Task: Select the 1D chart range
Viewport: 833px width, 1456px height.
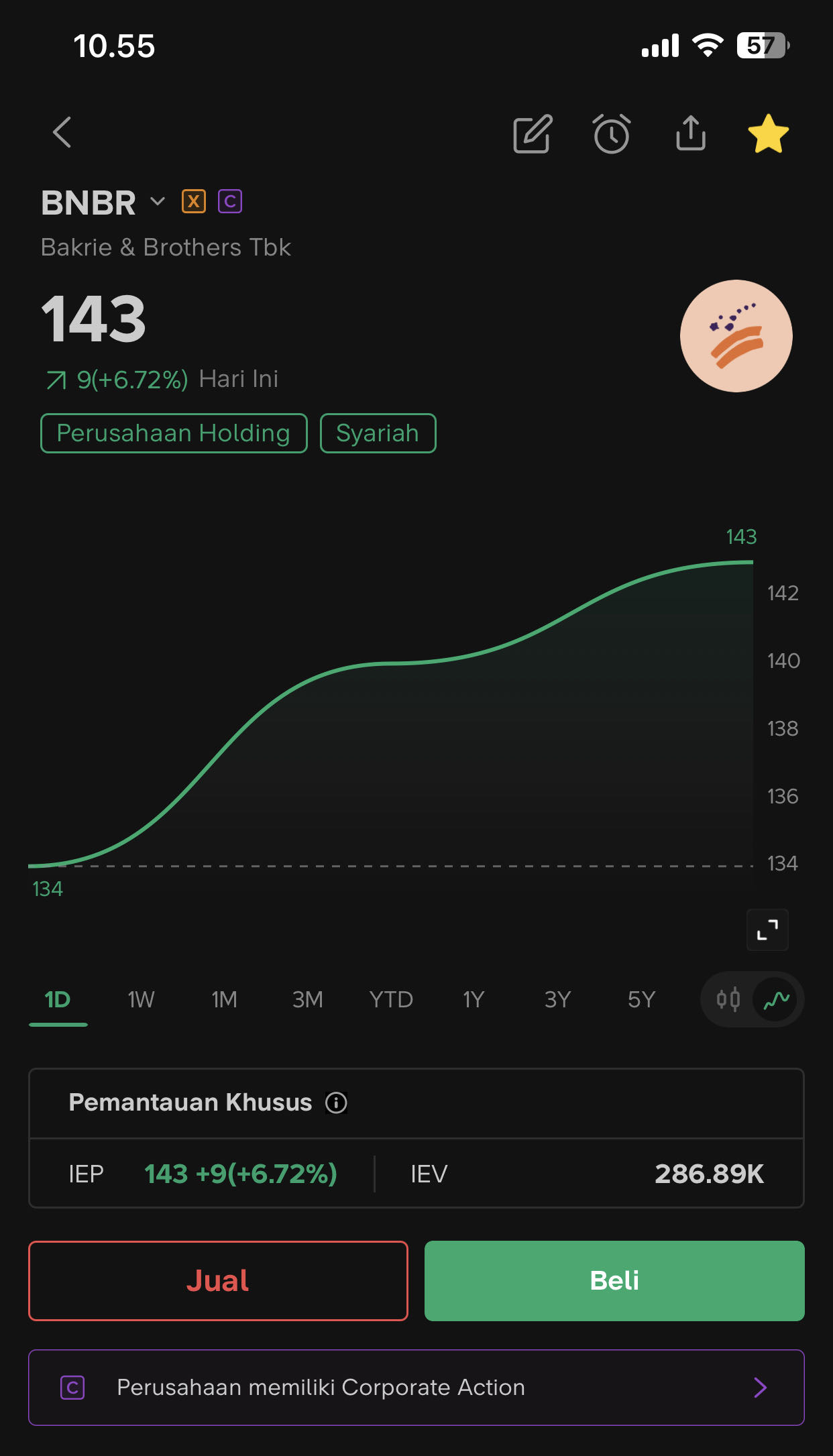Action: (x=58, y=999)
